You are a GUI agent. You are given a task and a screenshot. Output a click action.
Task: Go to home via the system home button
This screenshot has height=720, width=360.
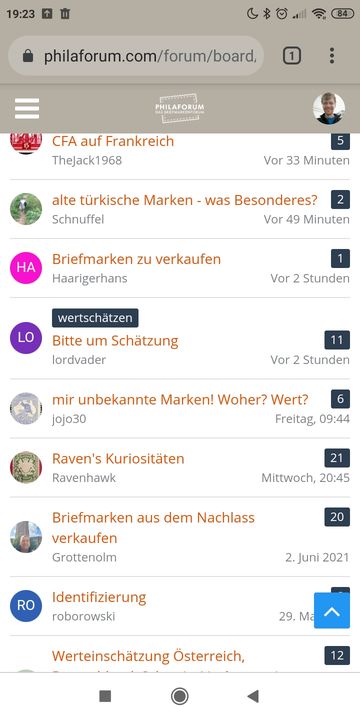(x=180, y=696)
